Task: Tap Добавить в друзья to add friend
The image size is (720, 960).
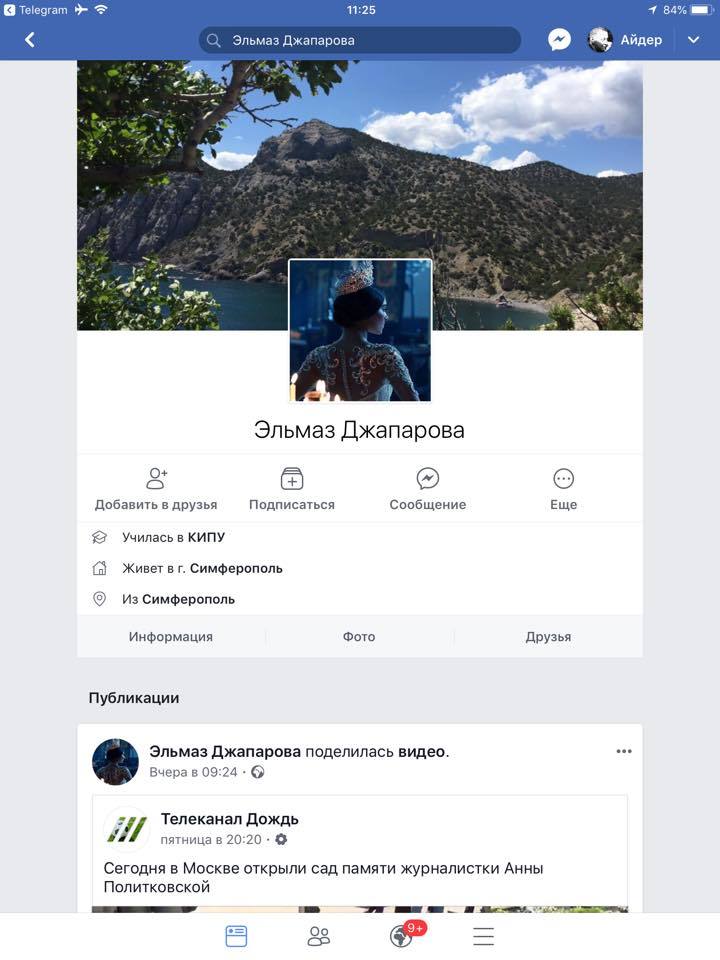Action: 156,489
